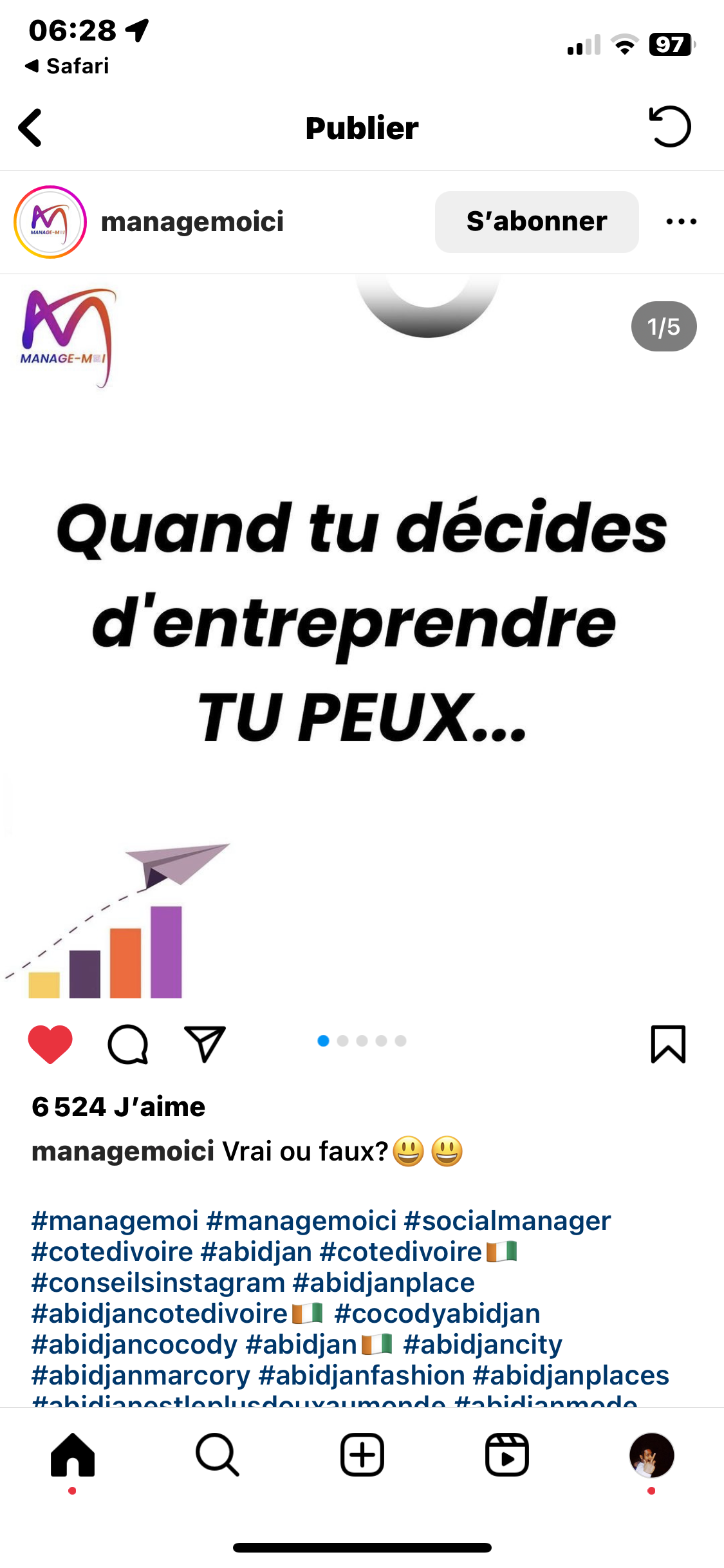The width and height of the screenshot is (724, 1568).
Task: View the 6 524 J'aime likes list
Action: (x=118, y=1106)
